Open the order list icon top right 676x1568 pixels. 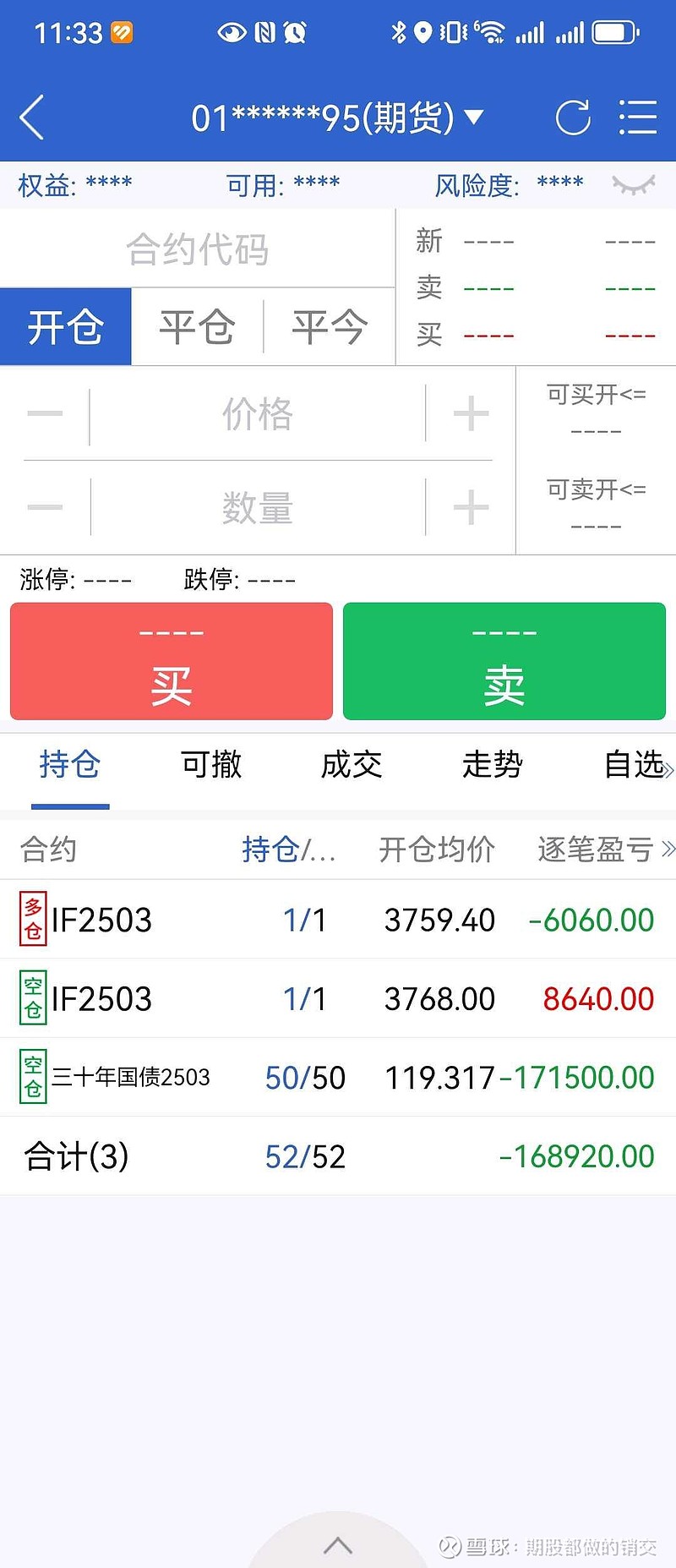pos(638,117)
